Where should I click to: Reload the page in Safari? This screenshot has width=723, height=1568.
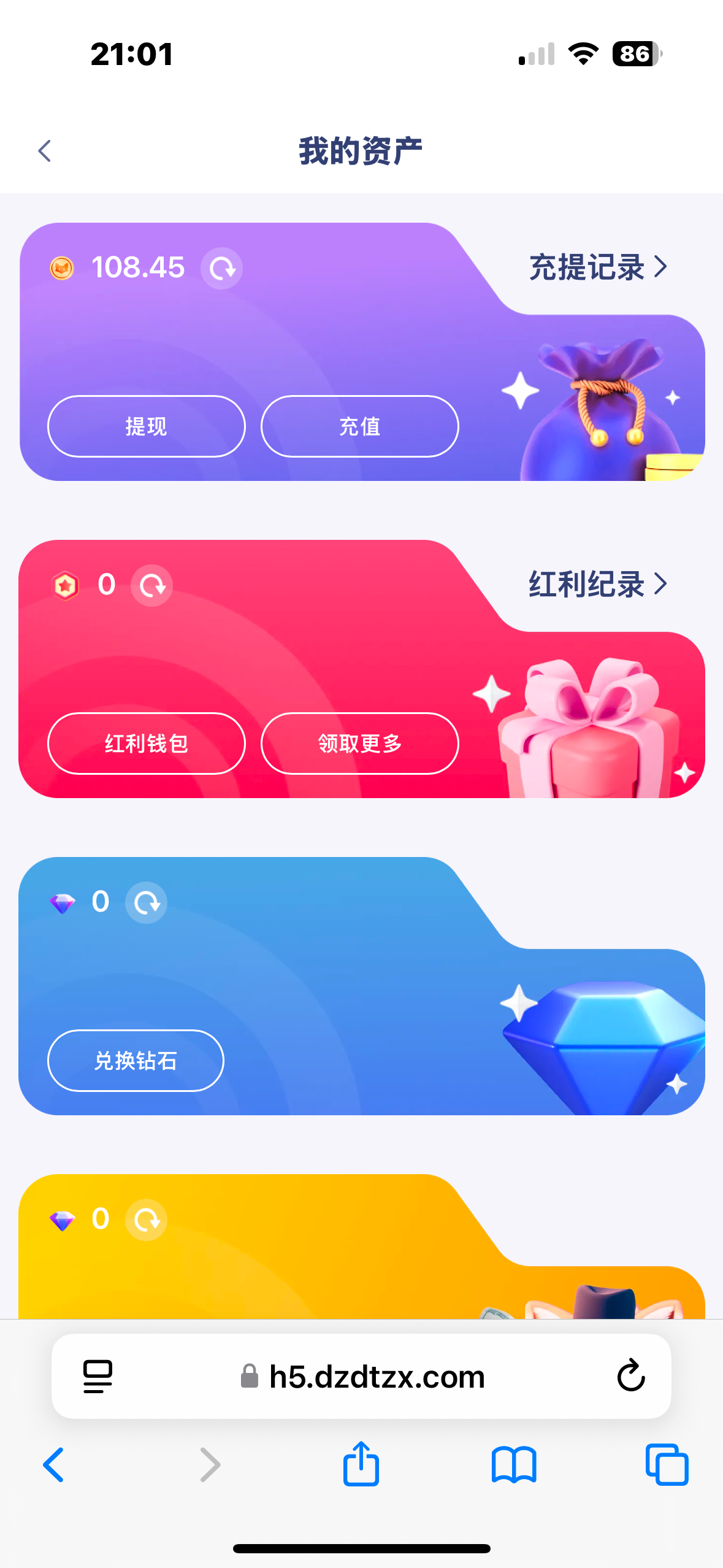coord(630,1376)
